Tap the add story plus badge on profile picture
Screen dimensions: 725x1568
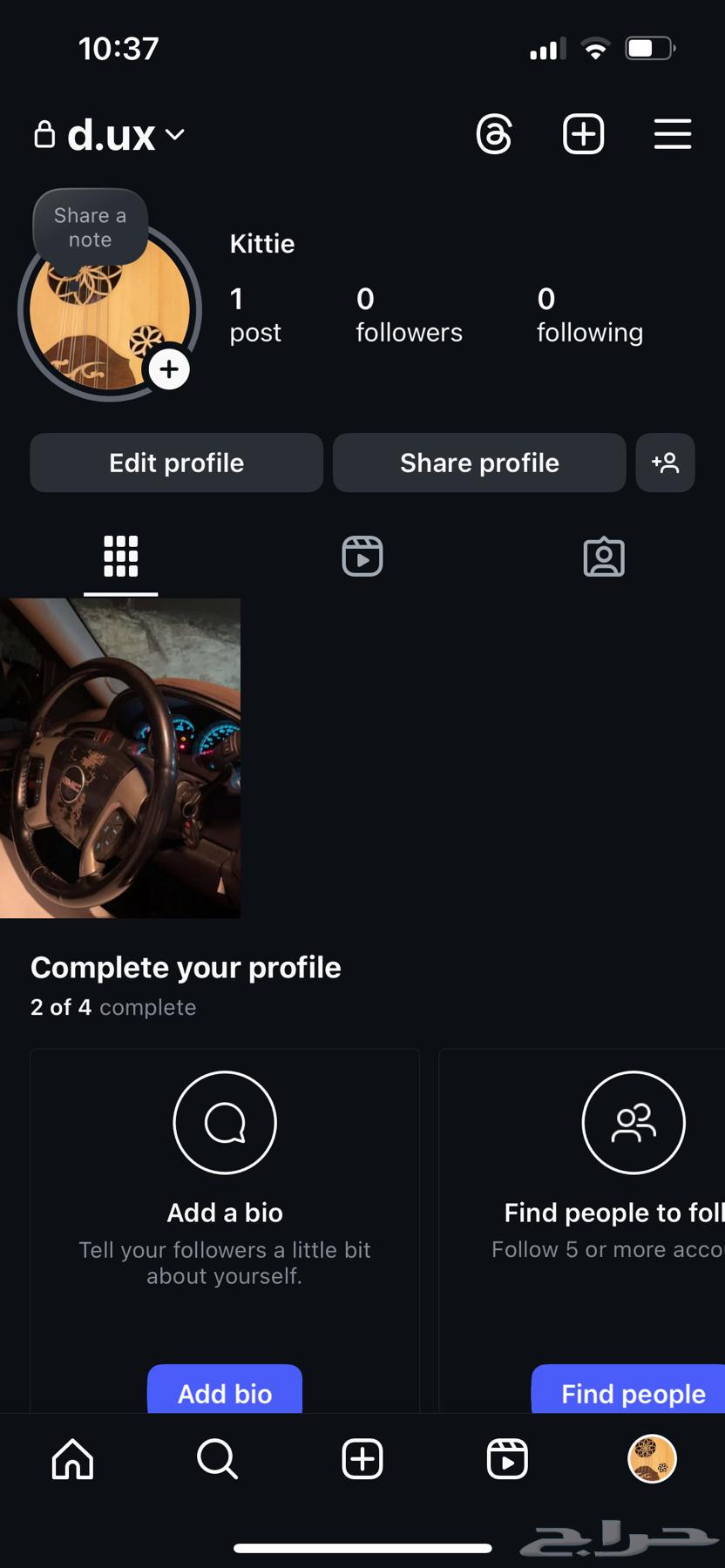click(169, 368)
